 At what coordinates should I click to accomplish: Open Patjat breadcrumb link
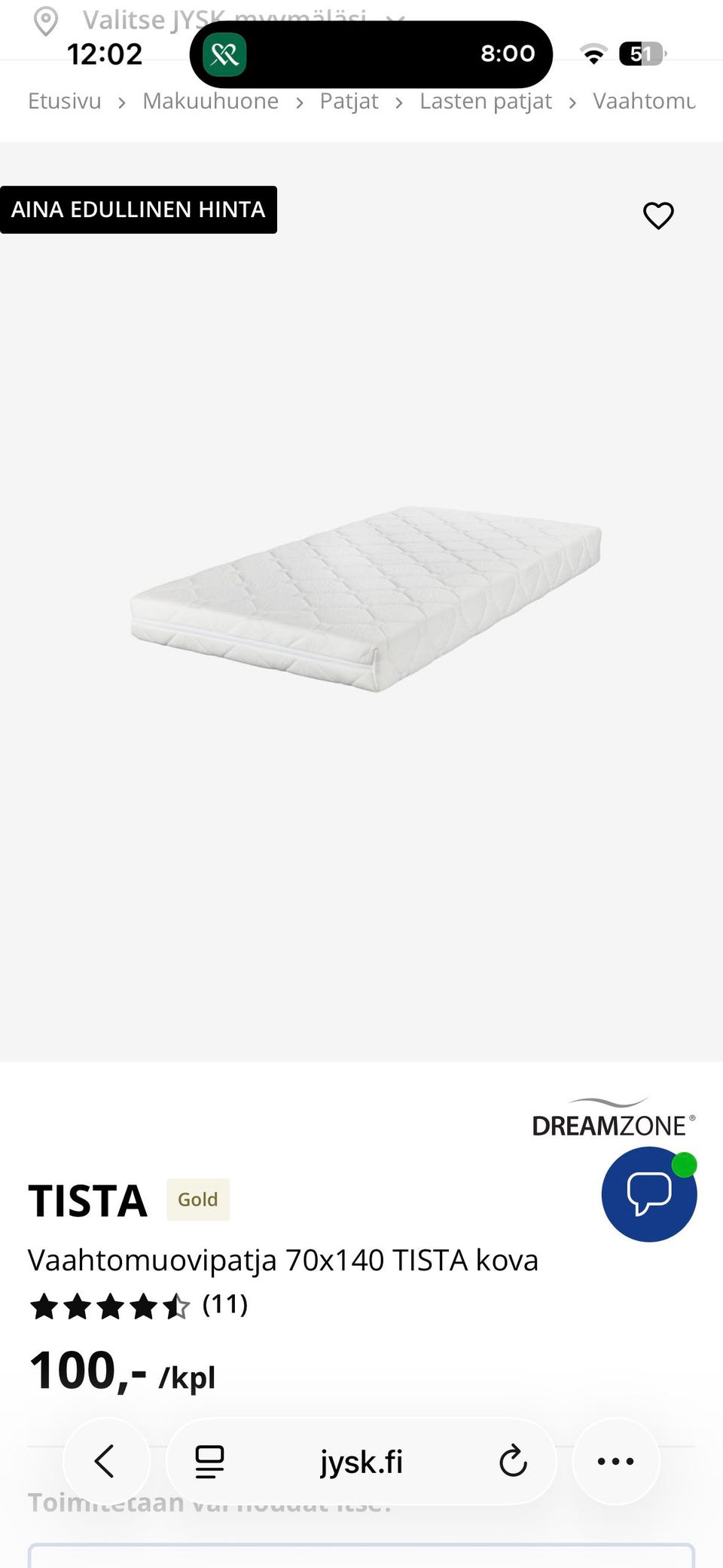349,101
